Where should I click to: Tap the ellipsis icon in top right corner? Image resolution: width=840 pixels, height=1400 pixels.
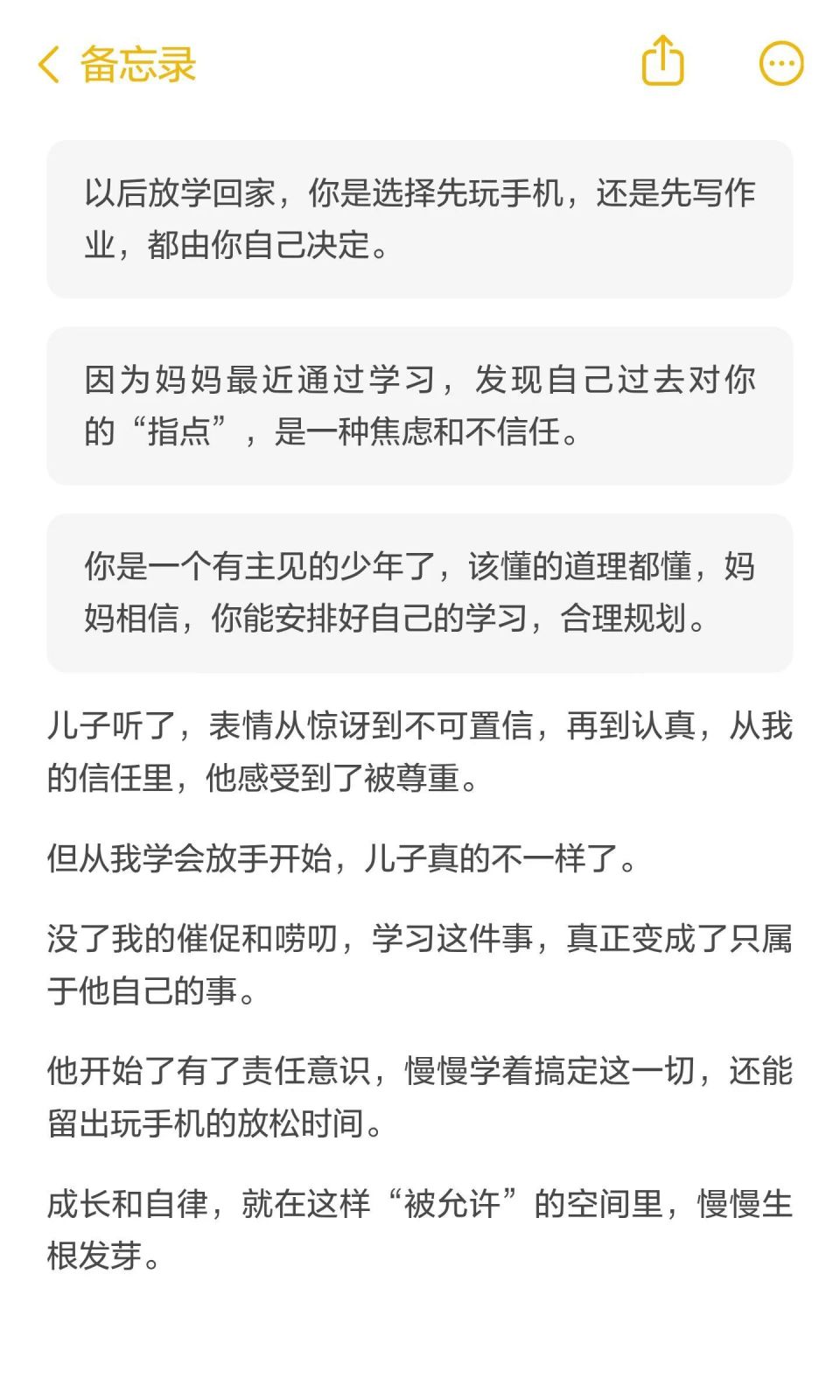(x=780, y=63)
